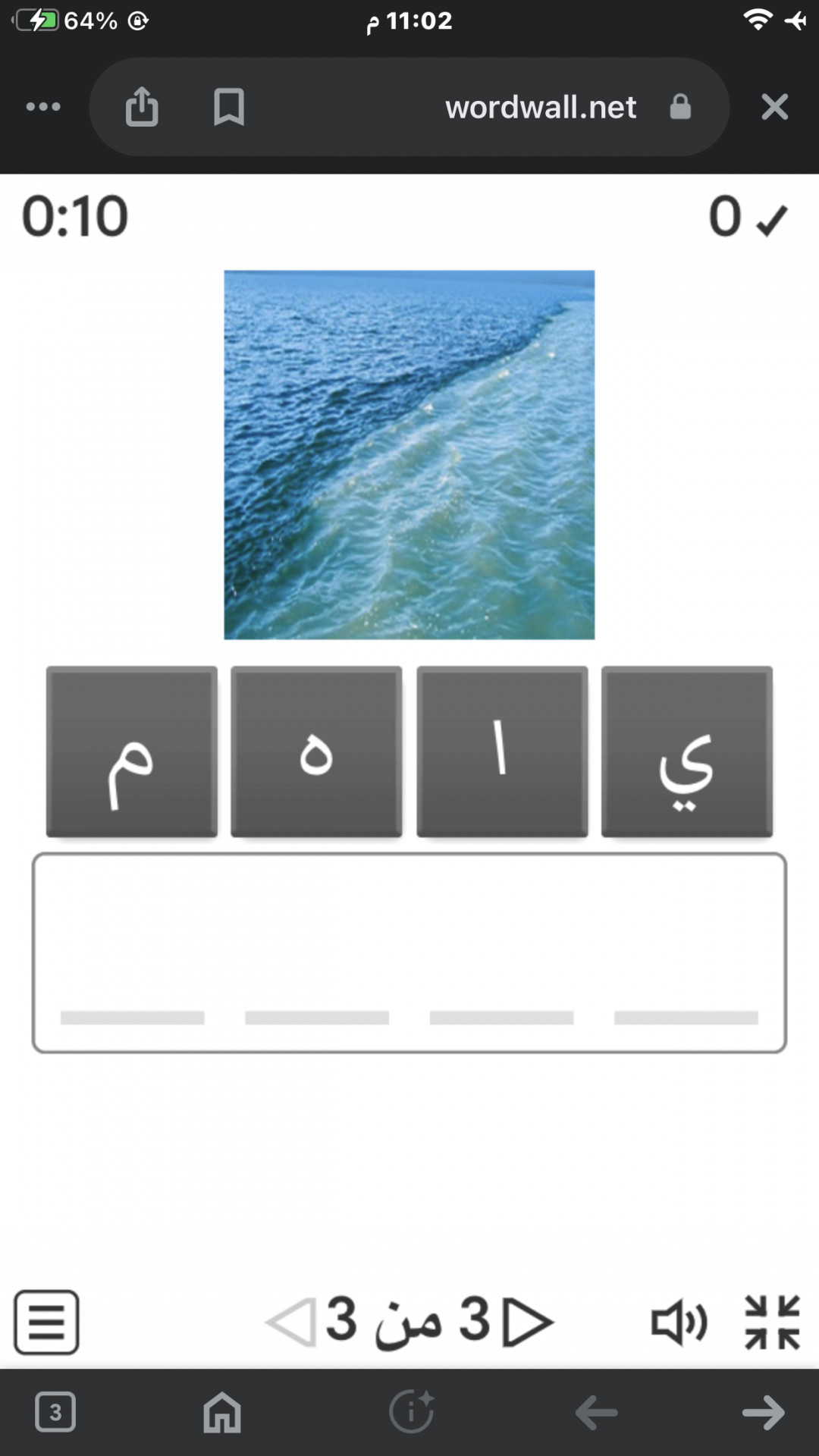Bookmark the current page
This screenshot has height=1456, width=819.
tap(229, 107)
